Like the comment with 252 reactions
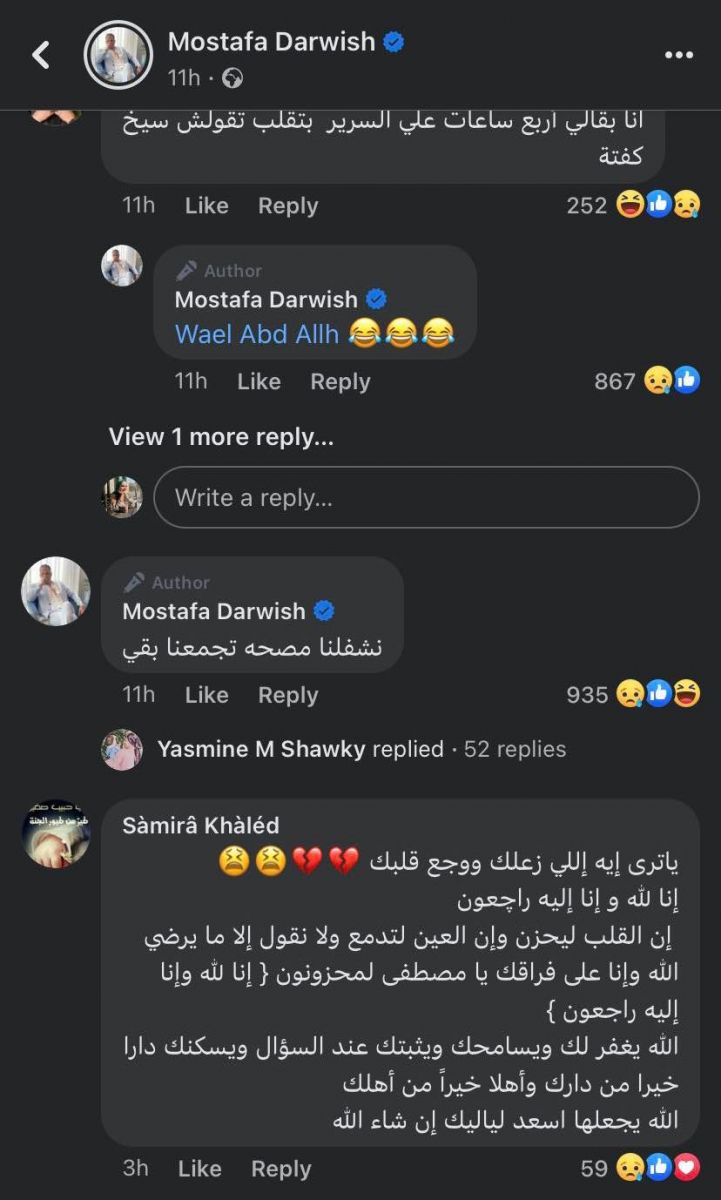Image resolution: width=721 pixels, height=1200 pixels. [206, 206]
